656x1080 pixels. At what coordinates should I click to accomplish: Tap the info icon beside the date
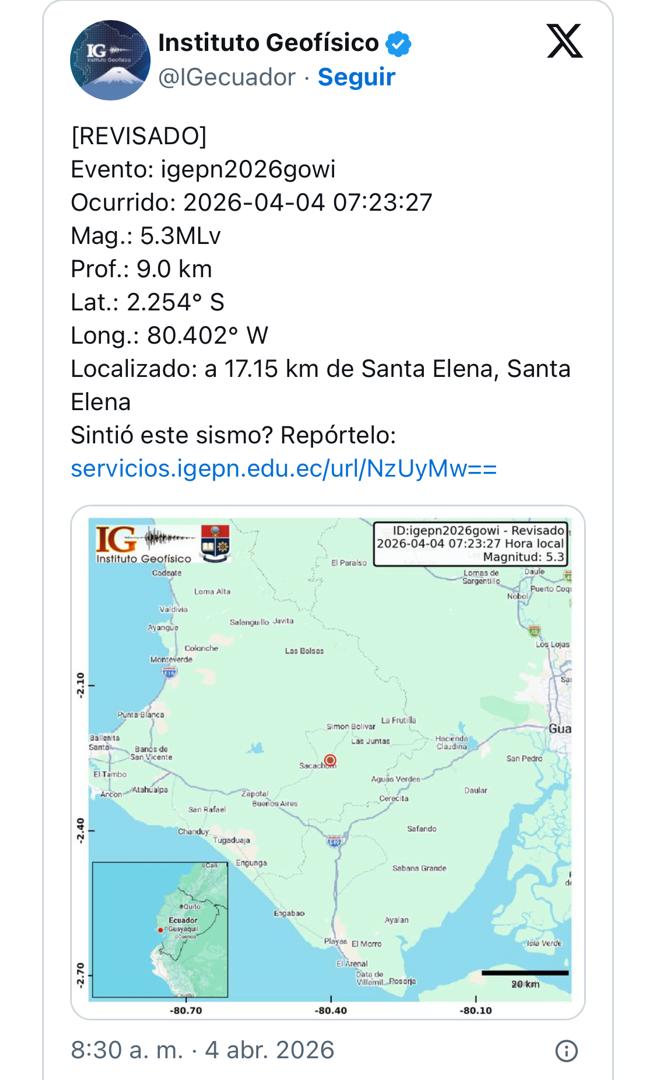coord(566,1050)
